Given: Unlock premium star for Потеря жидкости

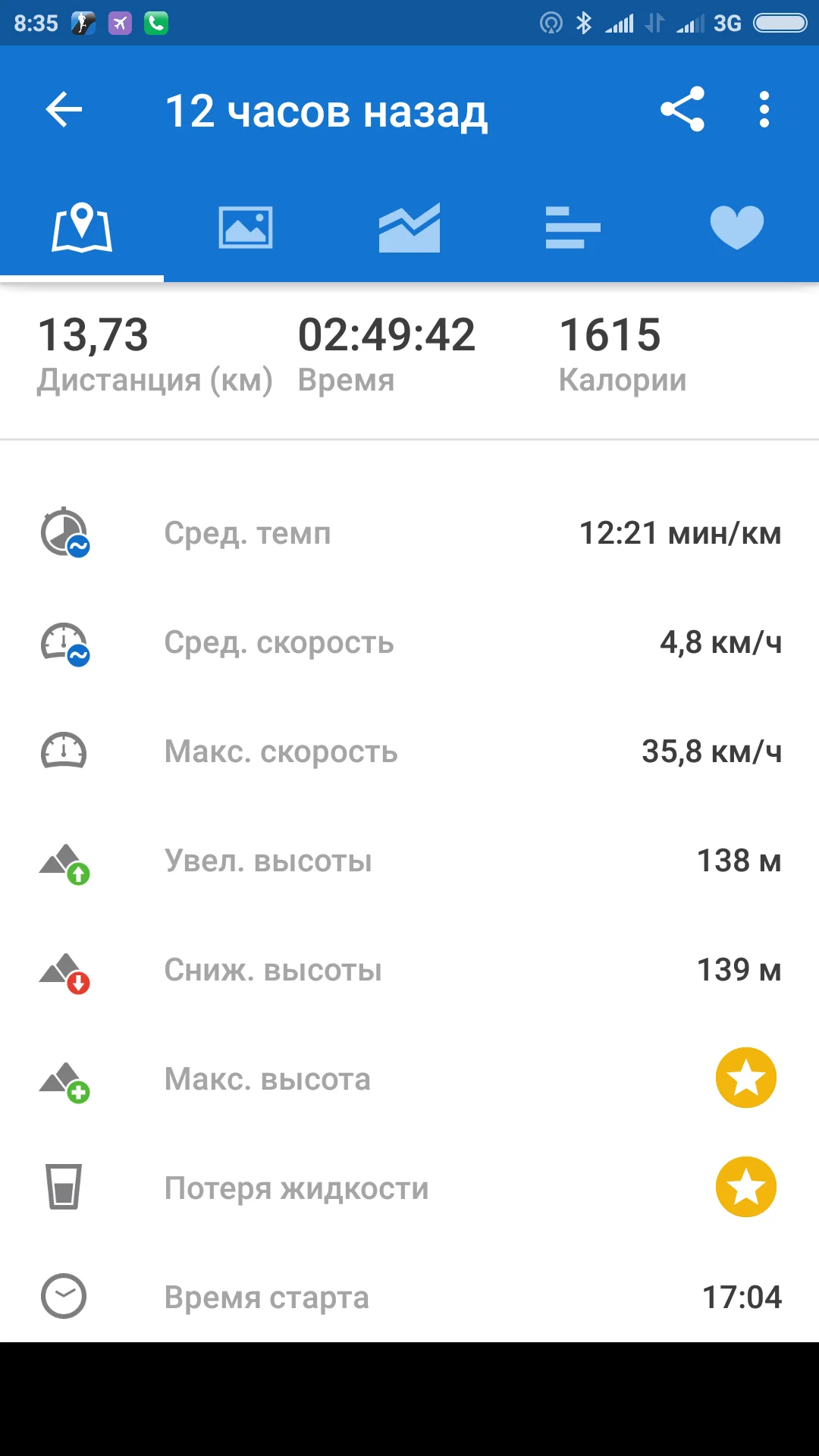Looking at the screenshot, I should pyautogui.click(x=745, y=1187).
